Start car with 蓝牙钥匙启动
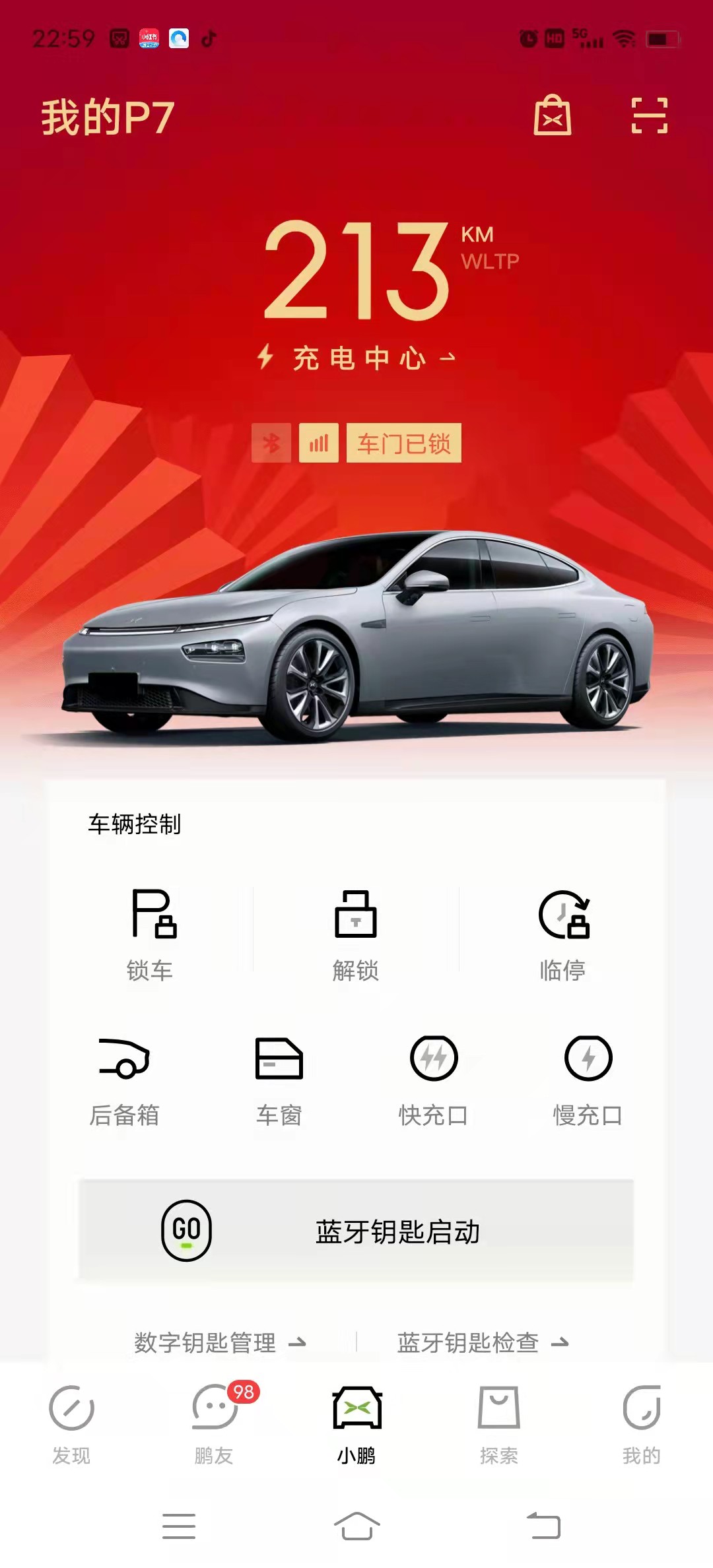 pyautogui.click(x=356, y=1231)
